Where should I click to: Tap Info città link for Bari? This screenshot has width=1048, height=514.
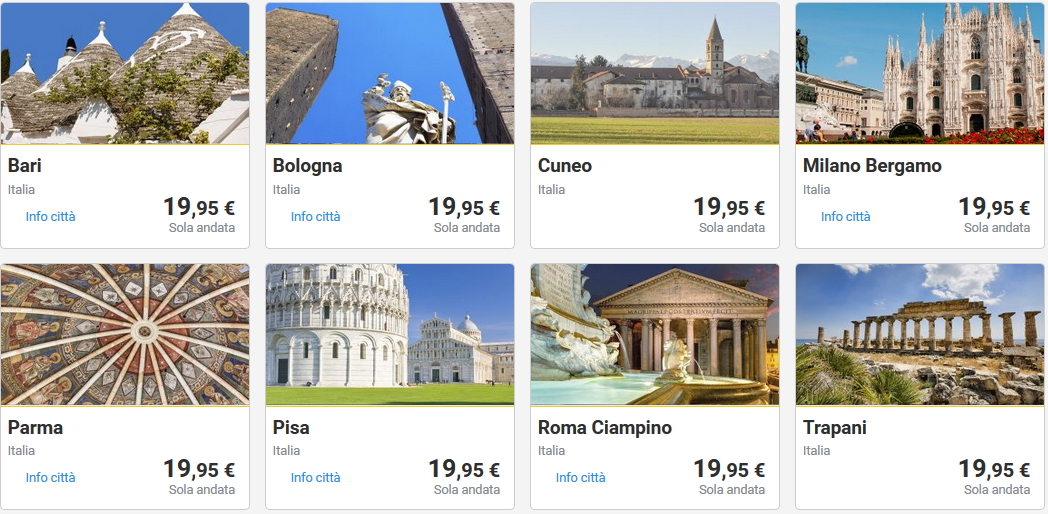click(50, 217)
